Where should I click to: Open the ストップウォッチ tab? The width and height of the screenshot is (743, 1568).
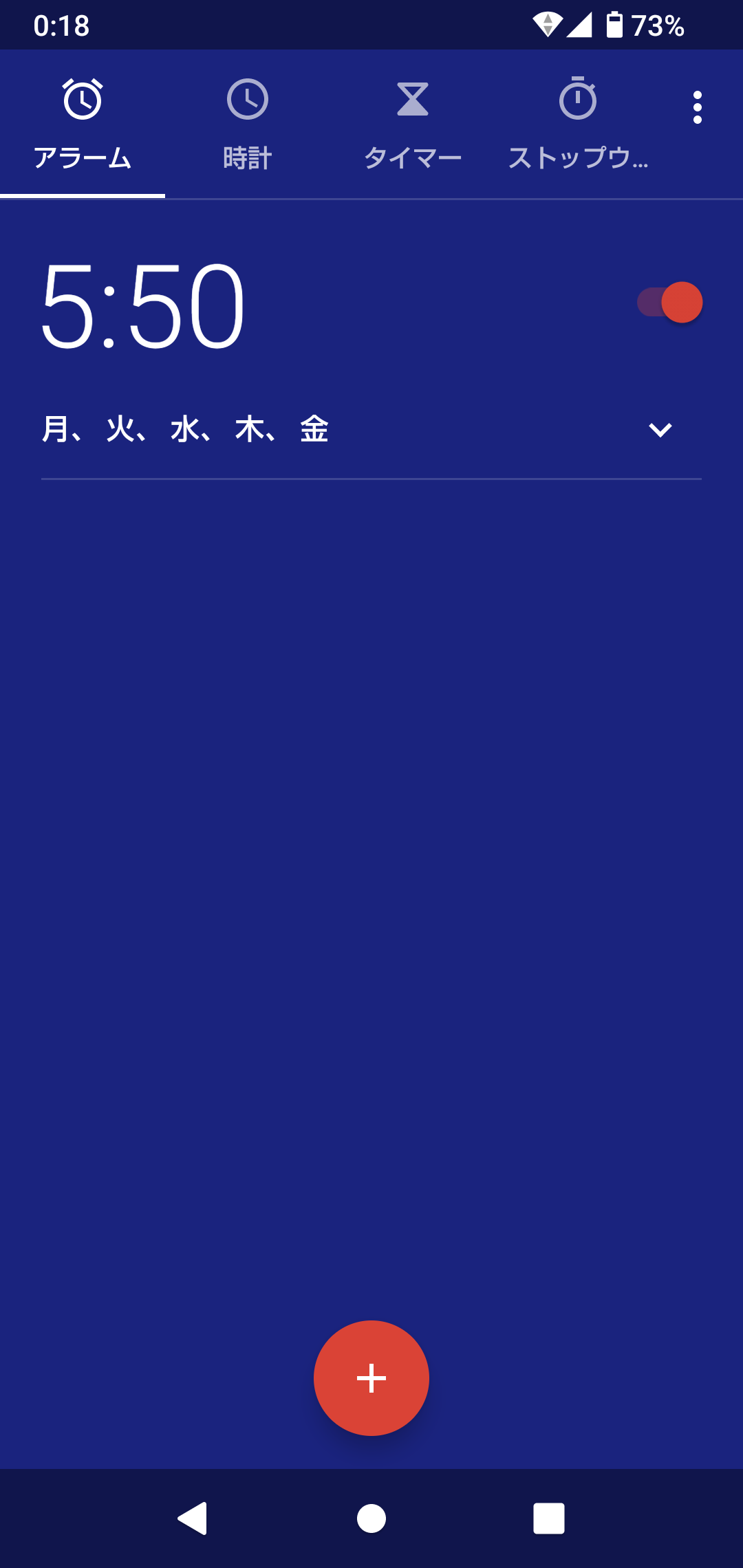[578, 124]
